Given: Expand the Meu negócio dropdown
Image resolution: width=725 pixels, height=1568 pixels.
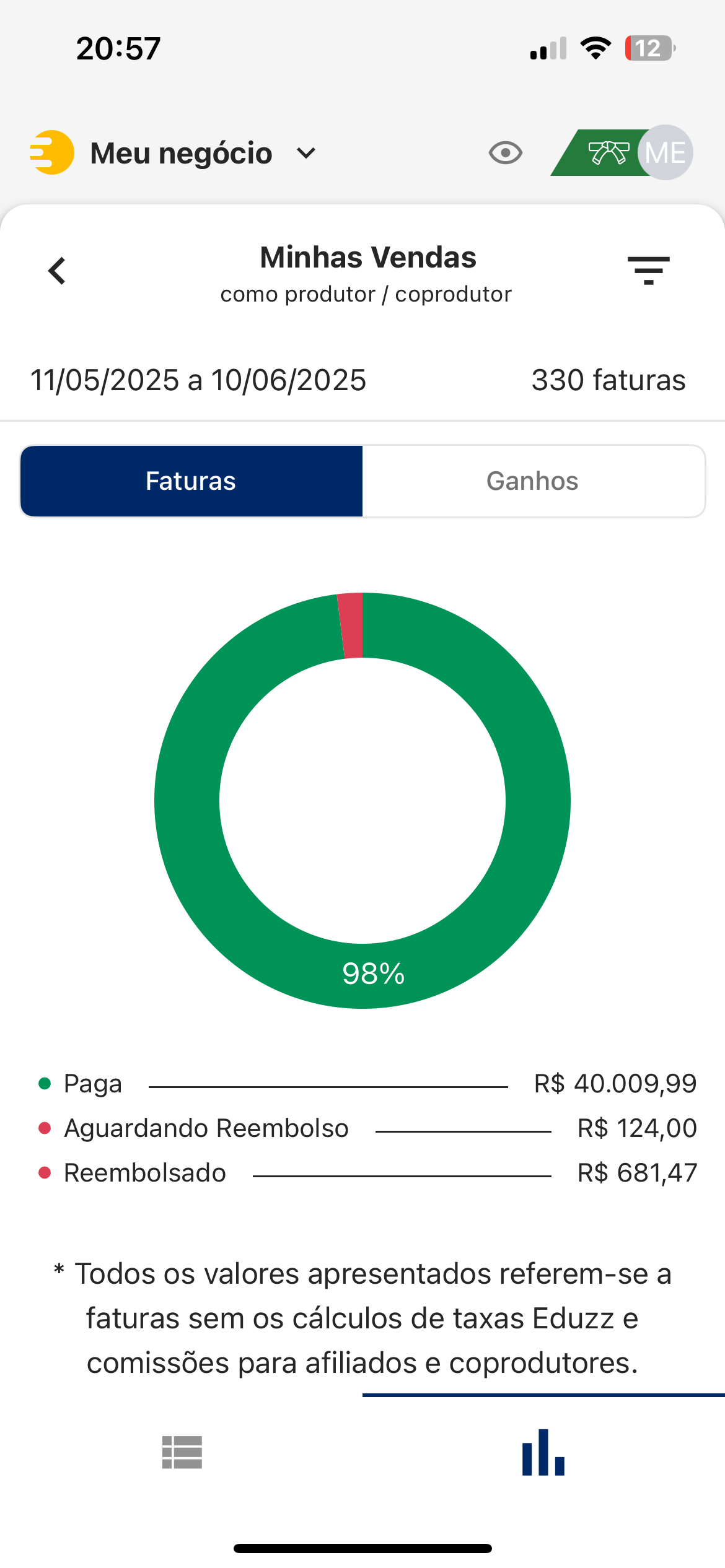Looking at the screenshot, I should pyautogui.click(x=306, y=153).
